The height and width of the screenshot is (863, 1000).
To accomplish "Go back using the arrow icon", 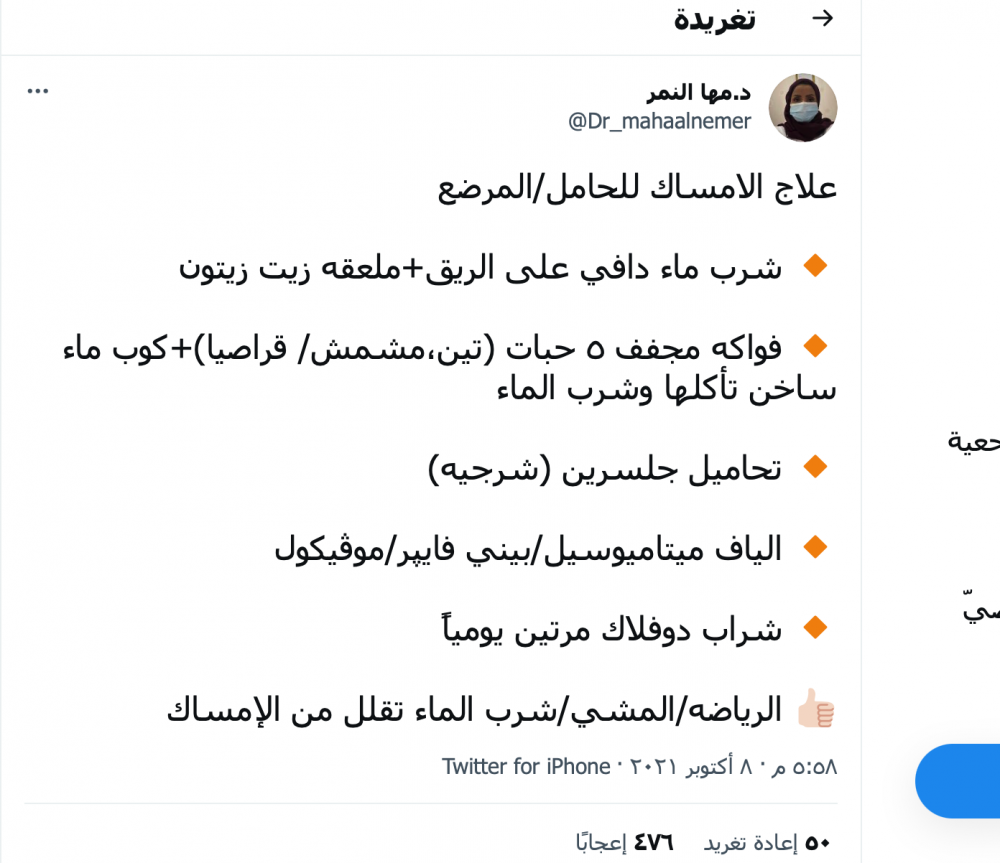I will click(x=823, y=18).
